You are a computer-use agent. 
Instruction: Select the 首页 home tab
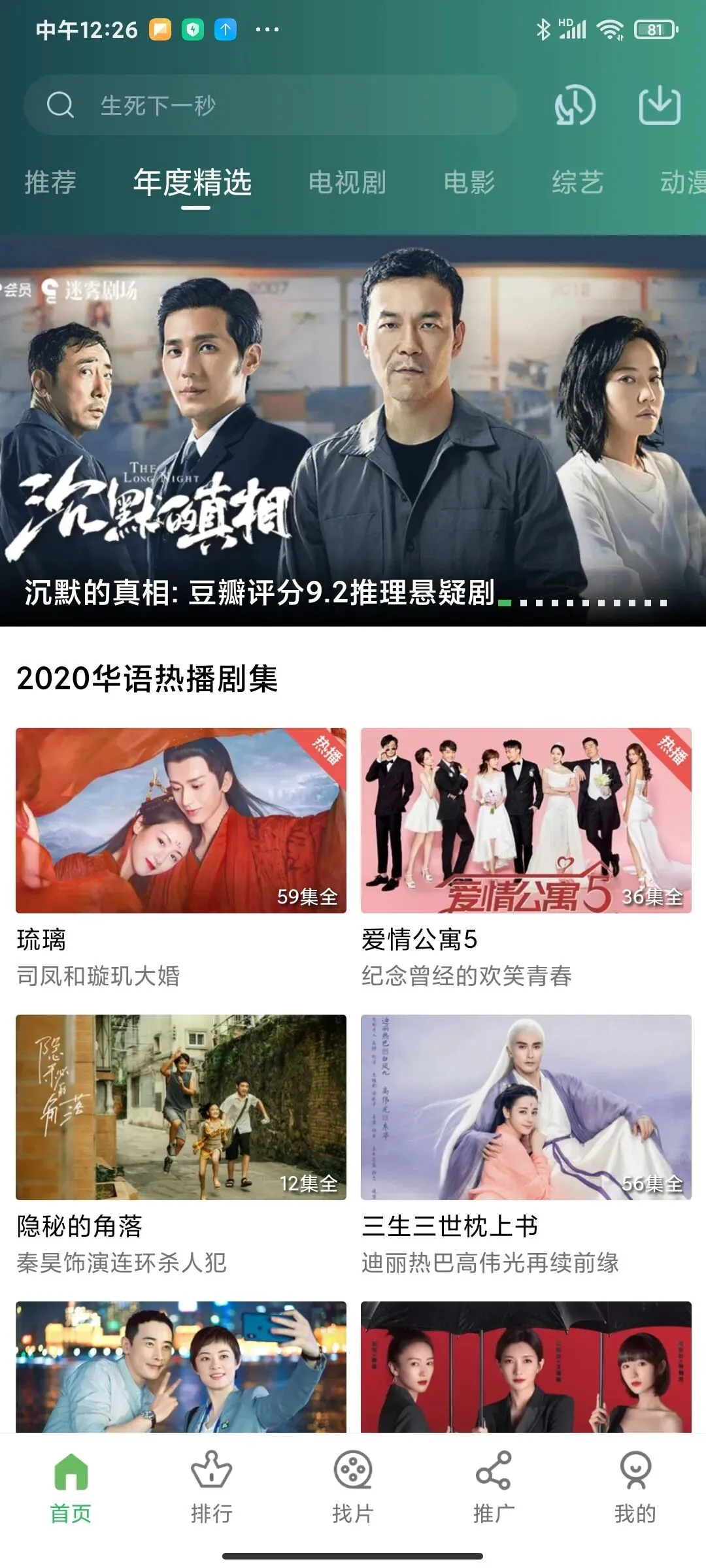tap(71, 1484)
